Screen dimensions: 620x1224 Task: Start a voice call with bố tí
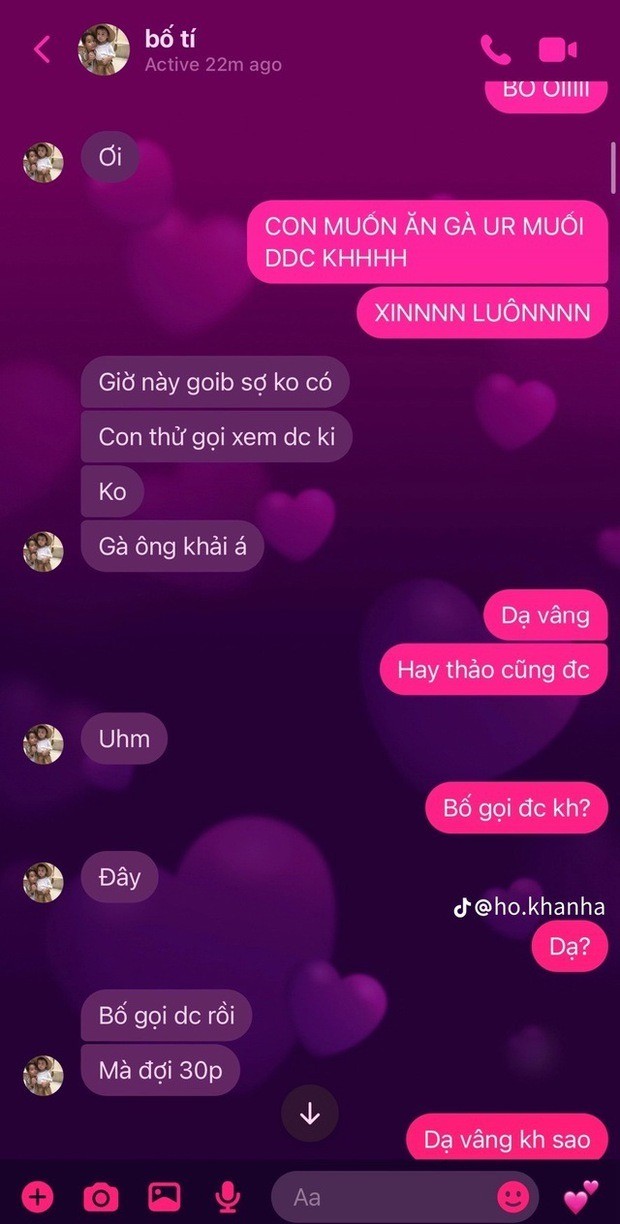(x=494, y=49)
